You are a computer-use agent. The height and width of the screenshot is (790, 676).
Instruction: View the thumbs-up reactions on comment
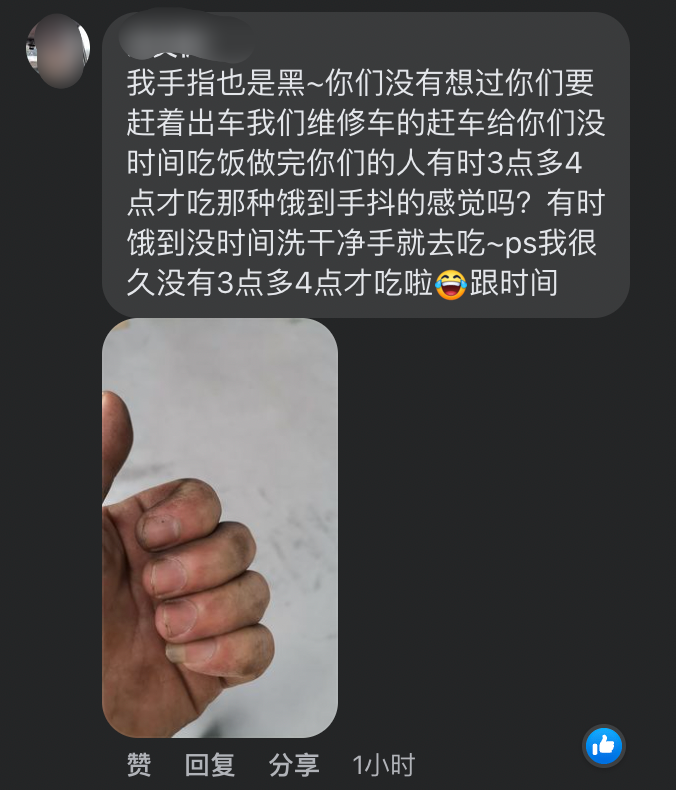click(604, 745)
